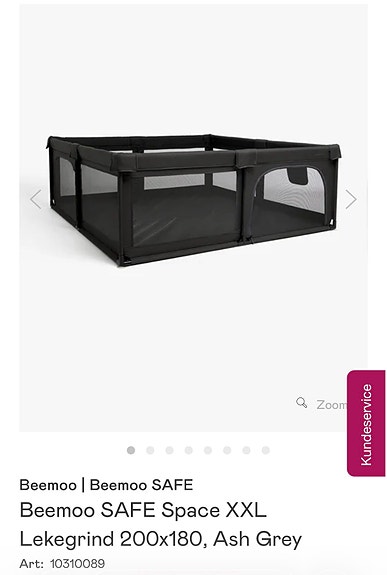Show the previous product image
The width and height of the screenshot is (387, 575).
[36, 199]
